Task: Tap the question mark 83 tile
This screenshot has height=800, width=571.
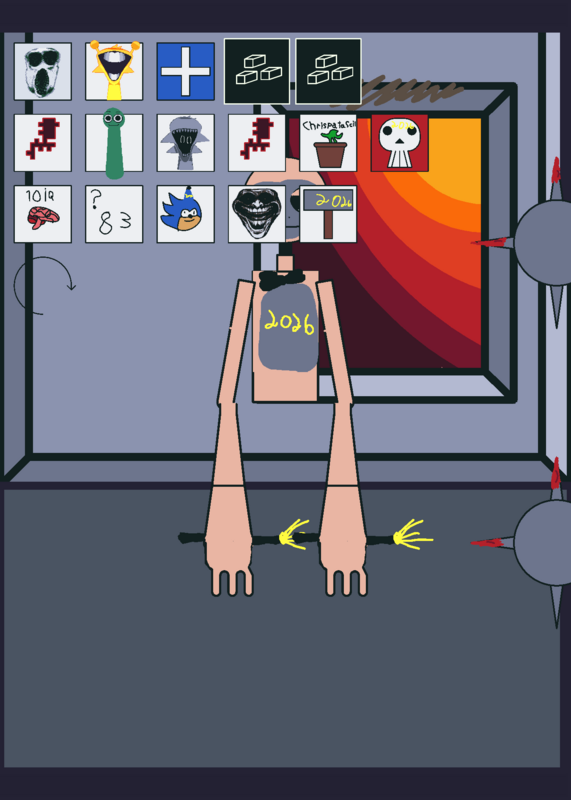Action: pos(114,214)
